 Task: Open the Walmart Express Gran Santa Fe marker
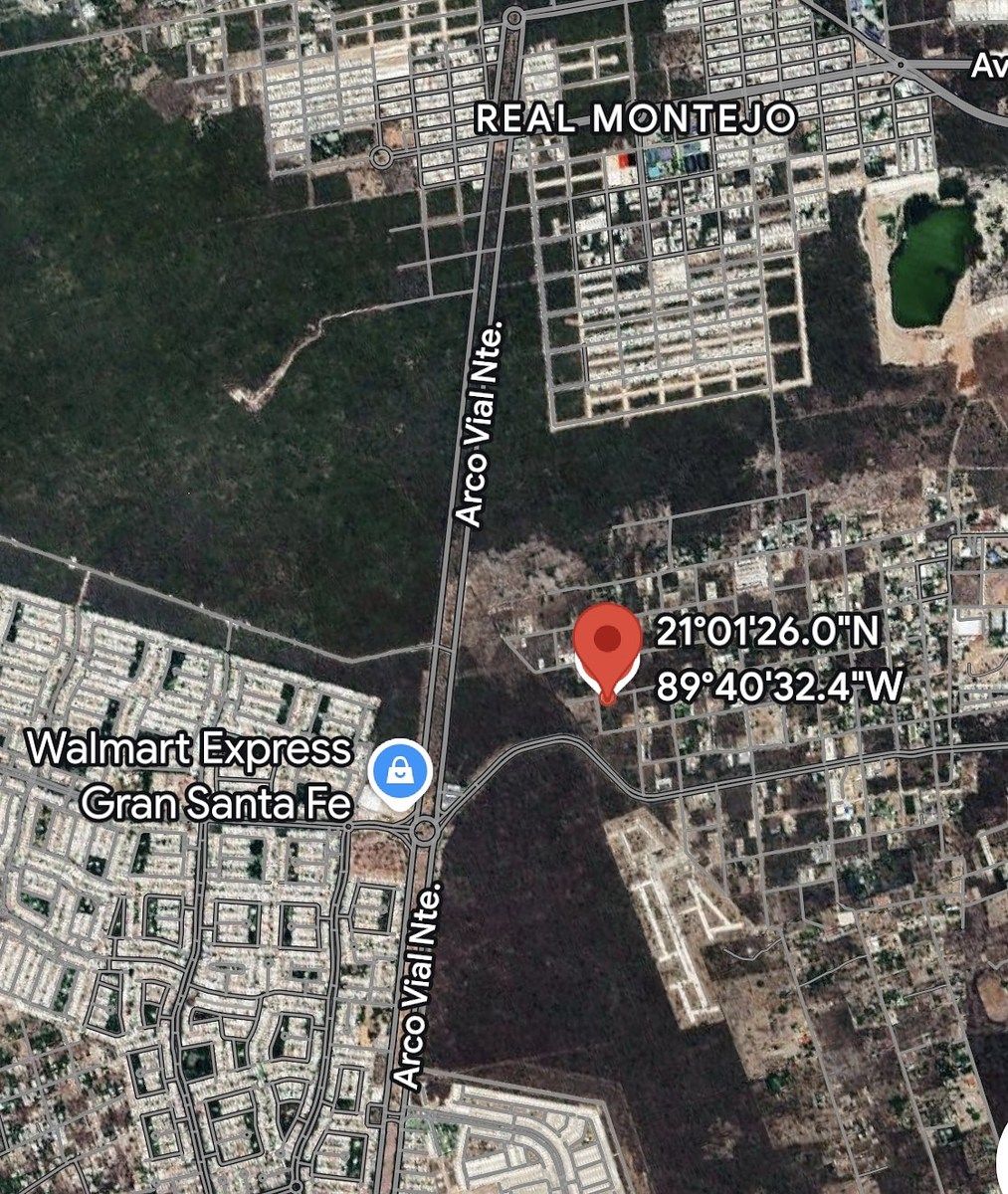pyautogui.click(x=399, y=770)
